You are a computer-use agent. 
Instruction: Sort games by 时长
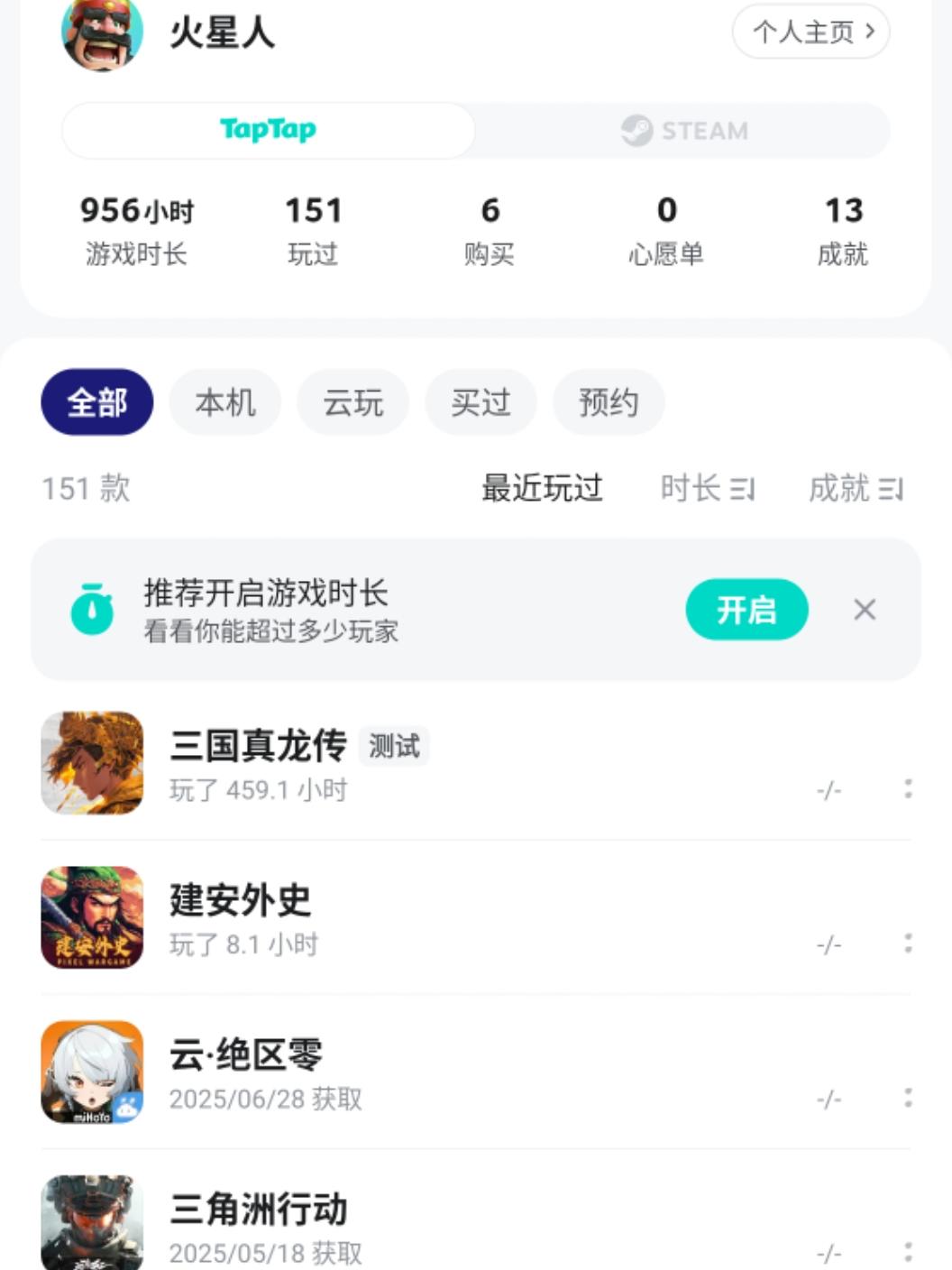point(707,488)
